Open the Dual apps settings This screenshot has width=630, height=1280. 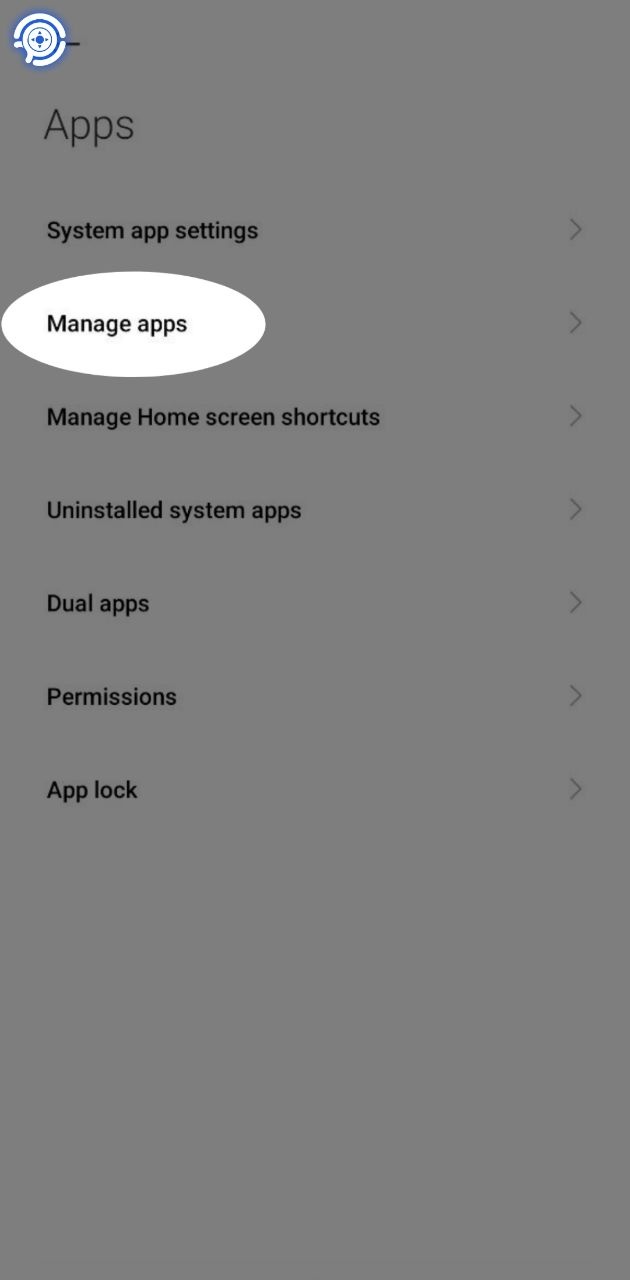98,604
